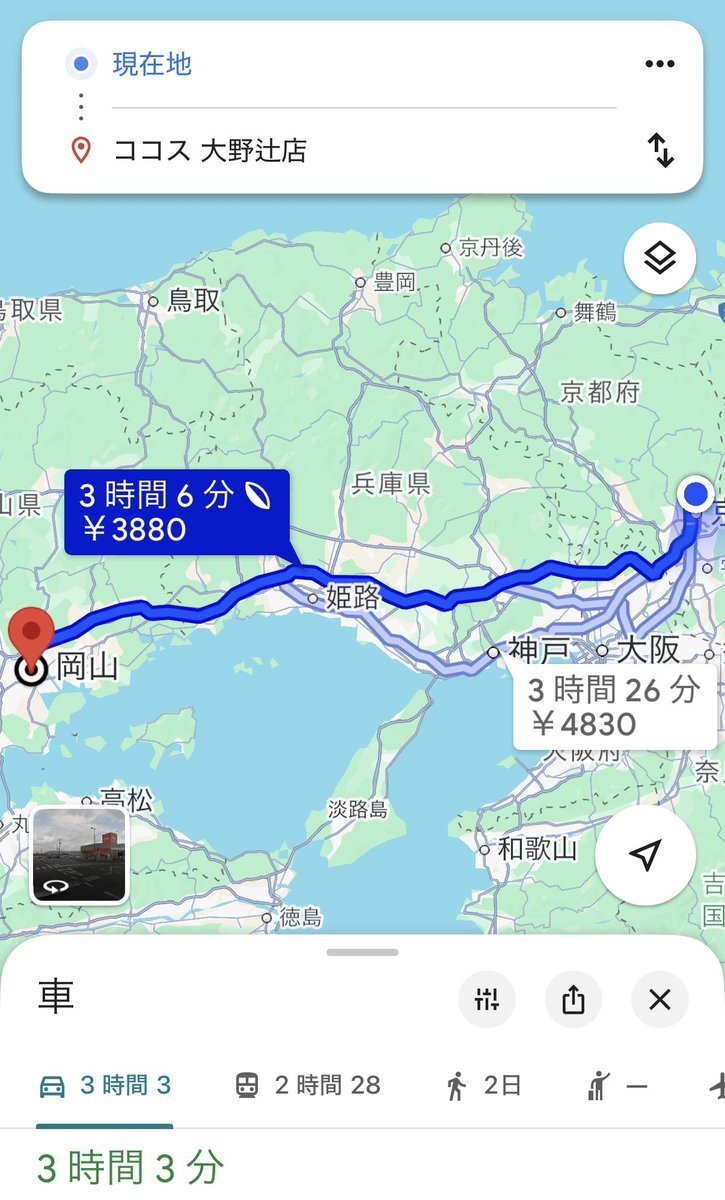Switch to the transit tab 2時間28
Screen dimensions: 725x1200
click(308, 1085)
